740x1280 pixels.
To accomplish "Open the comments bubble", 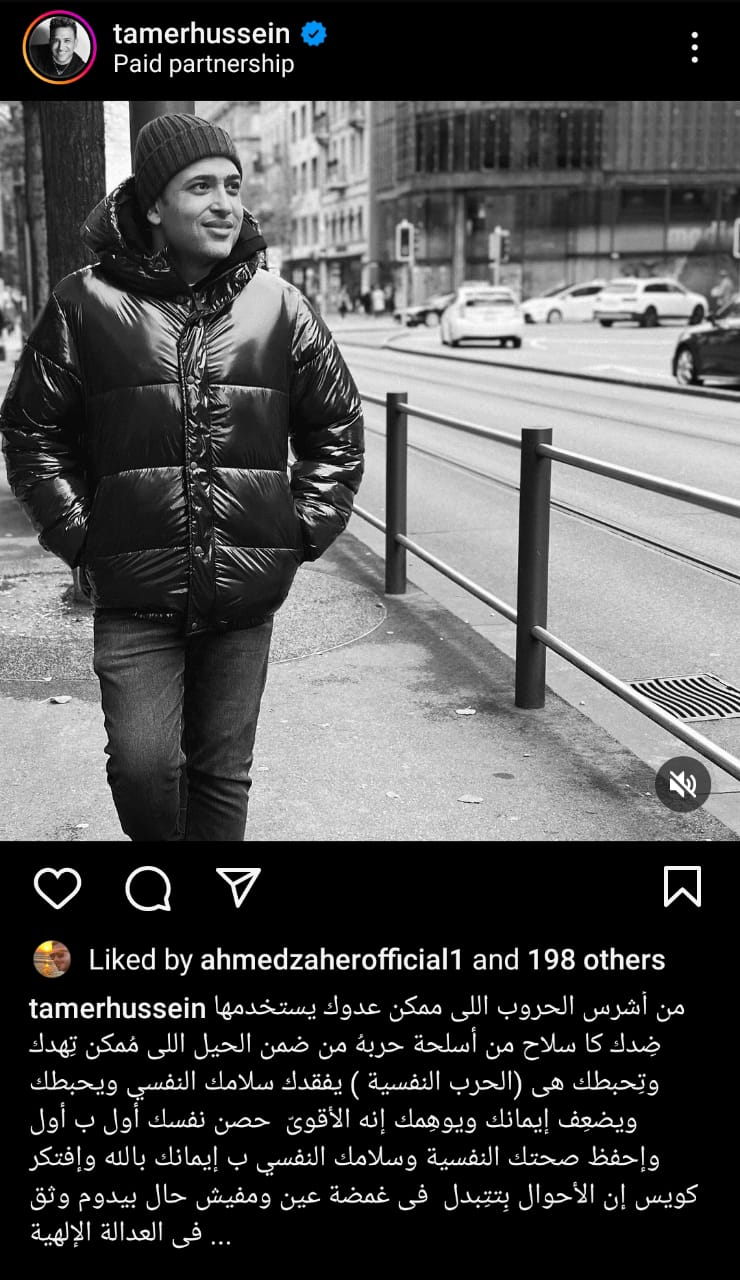I will (x=148, y=887).
